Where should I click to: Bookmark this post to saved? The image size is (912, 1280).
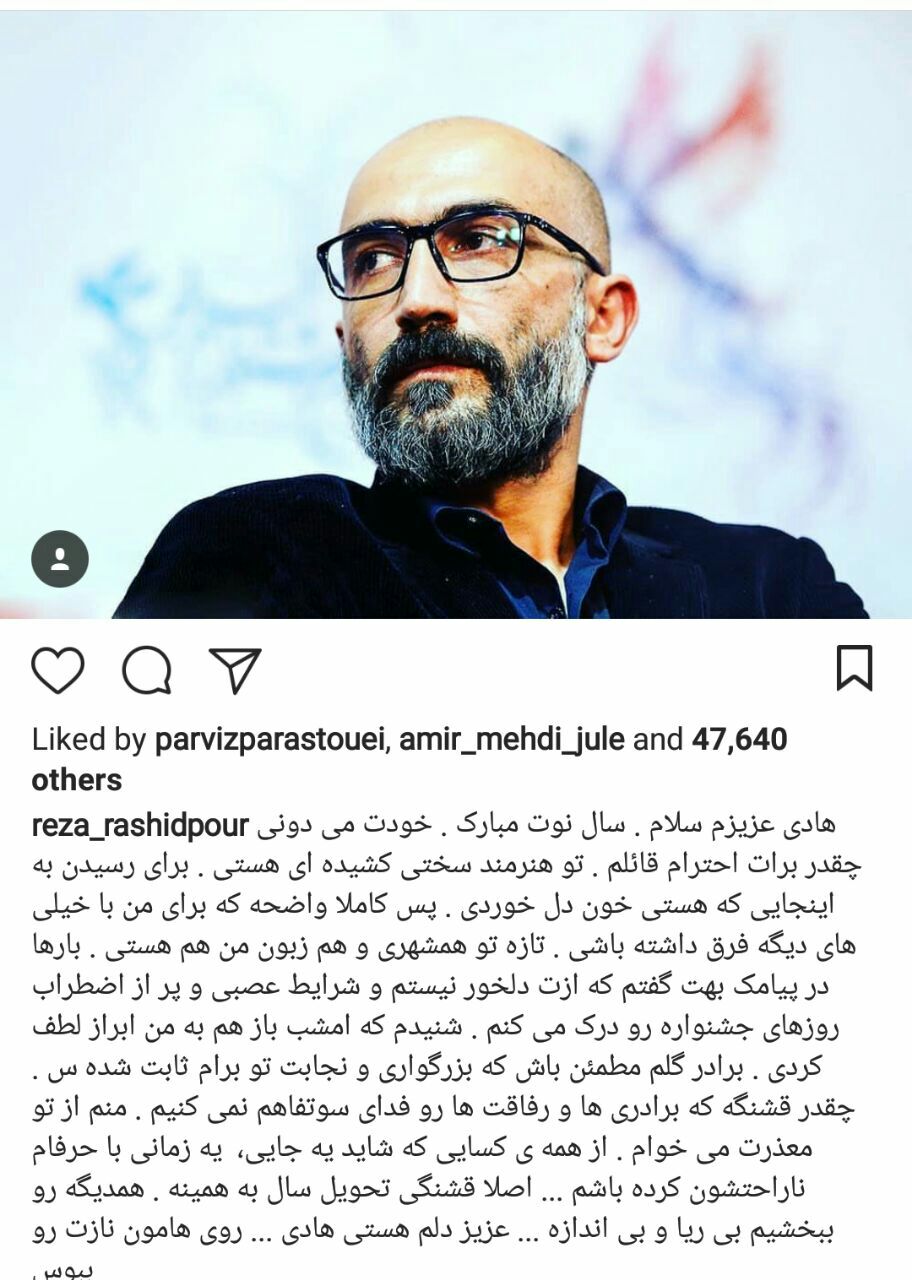[854, 669]
